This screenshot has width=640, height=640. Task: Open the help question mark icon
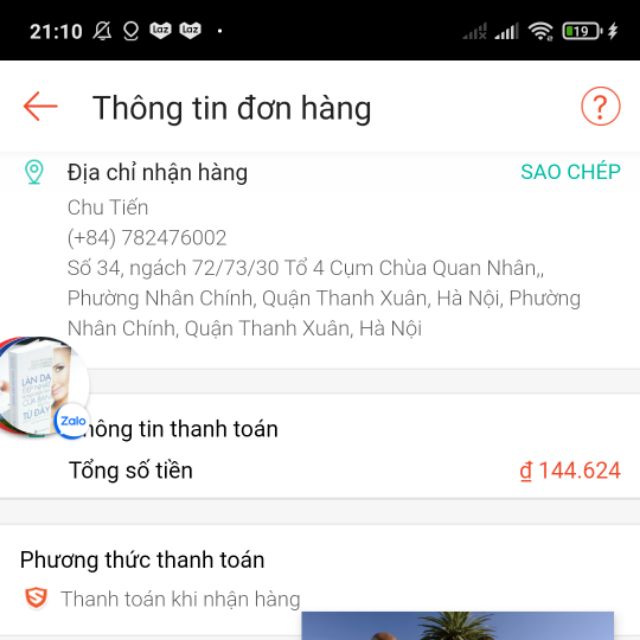tap(601, 106)
